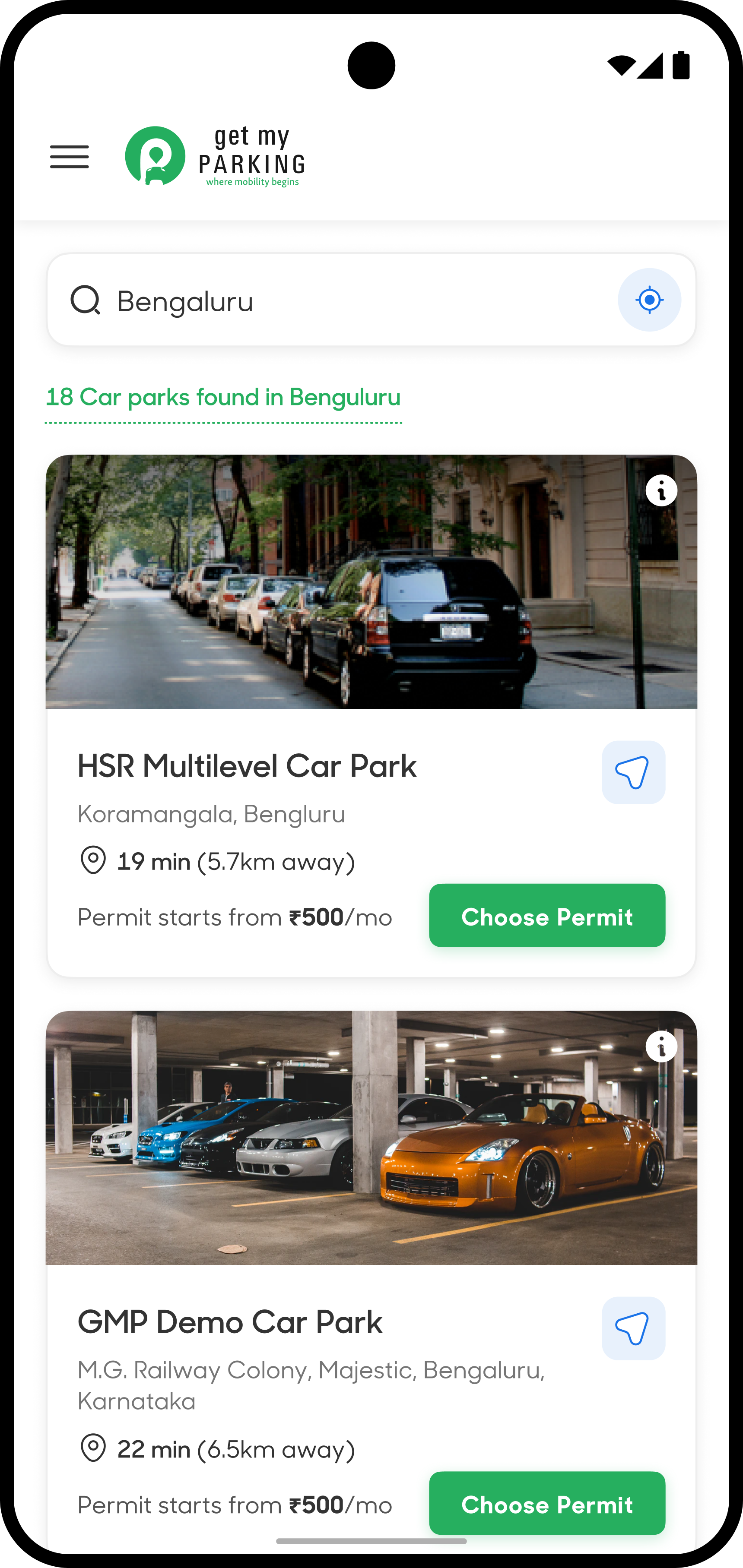Tap the map pin beside 19 min

[92, 860]
